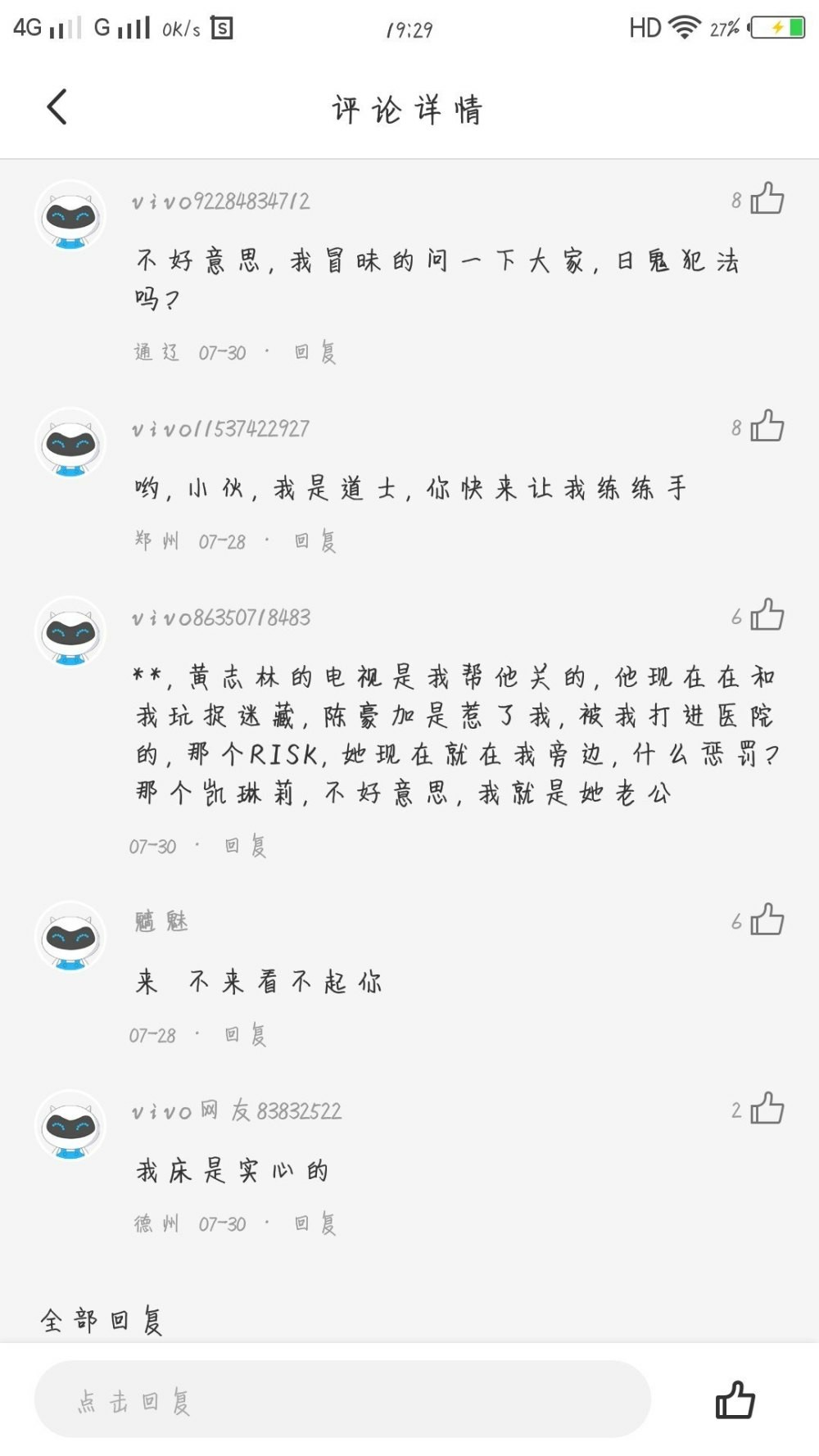Tap the thumbs-up beside the reply box

(x=735, y=1399)
